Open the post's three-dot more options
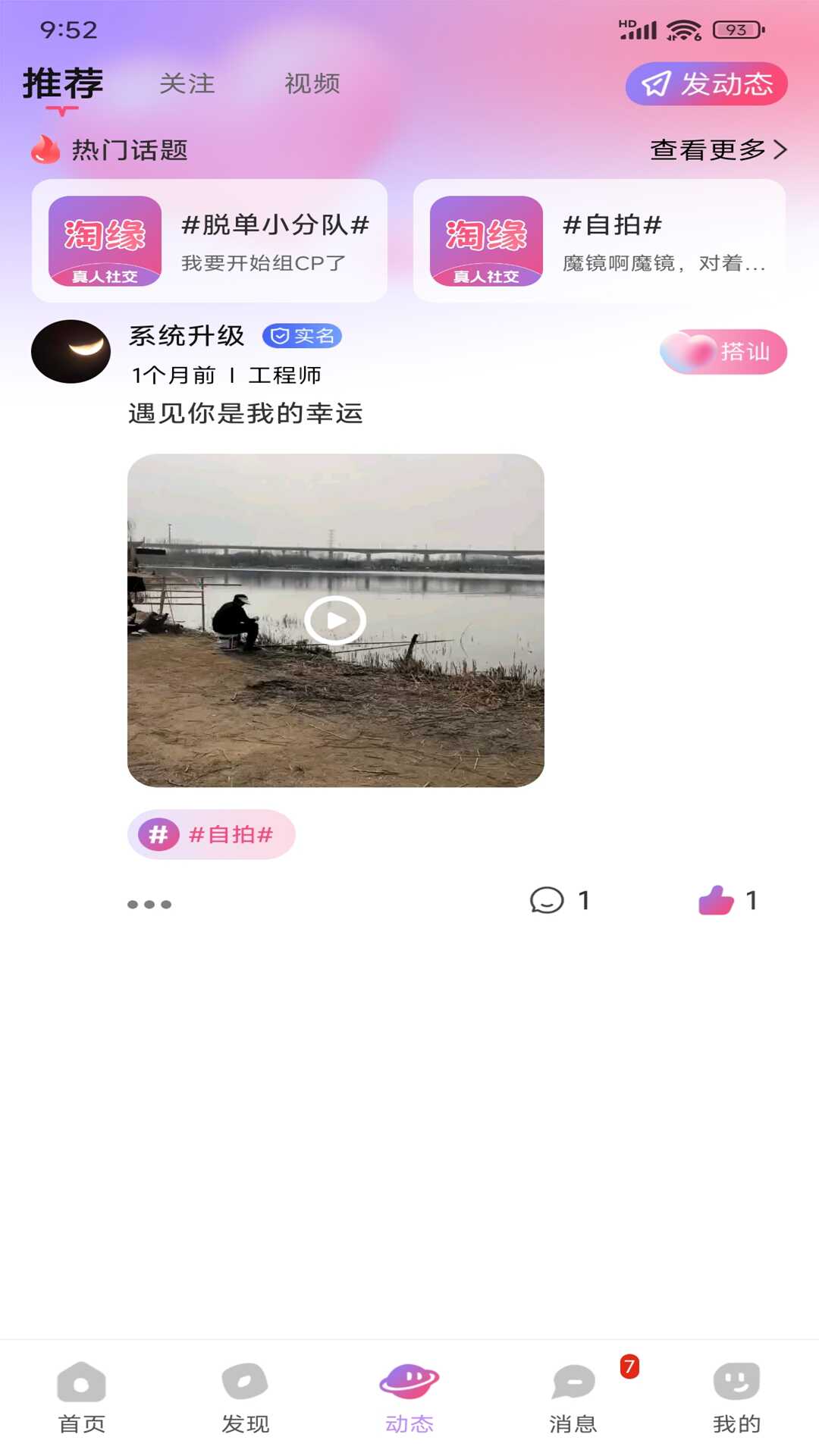 [149, 904]
